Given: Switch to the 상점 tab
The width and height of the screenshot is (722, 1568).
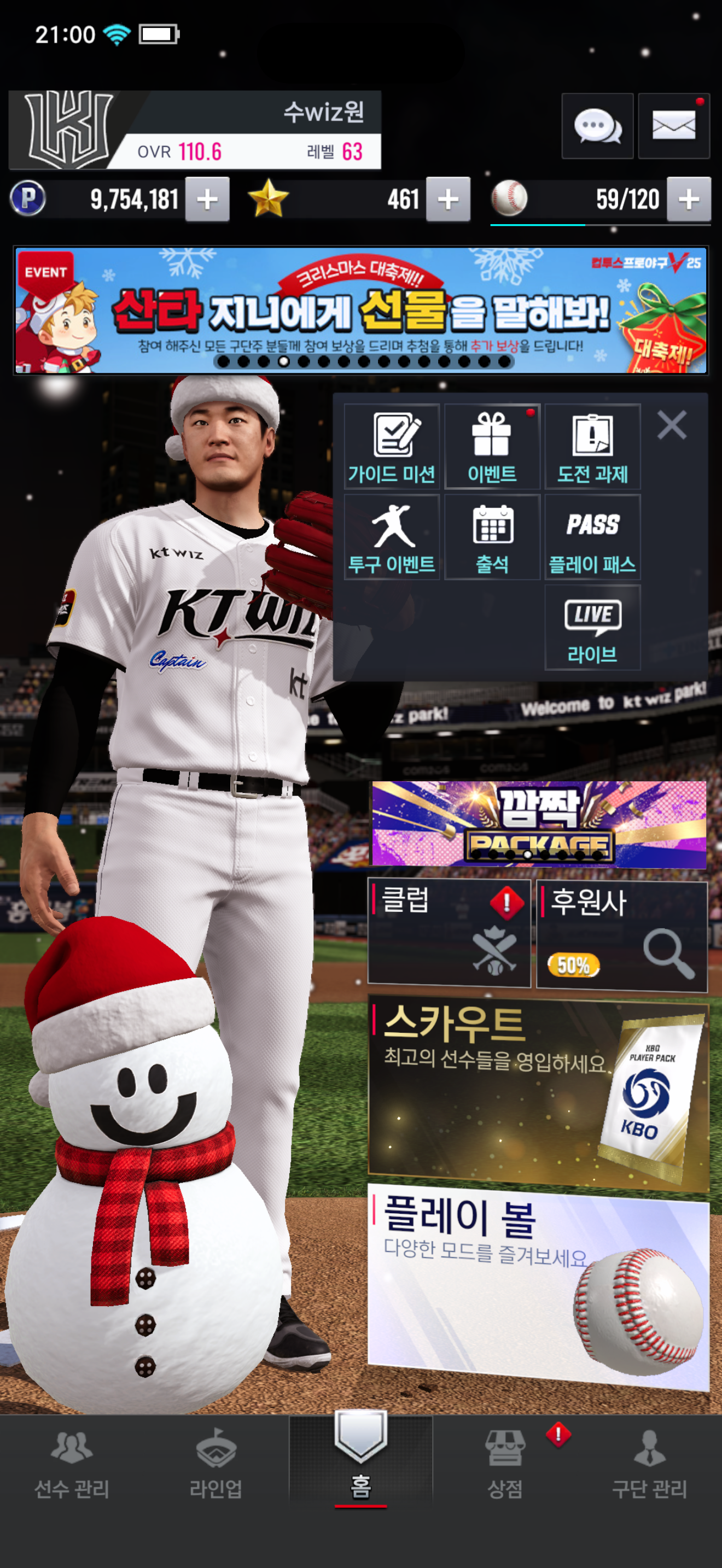Looking at the screenshot, I should coord(505,1464).
